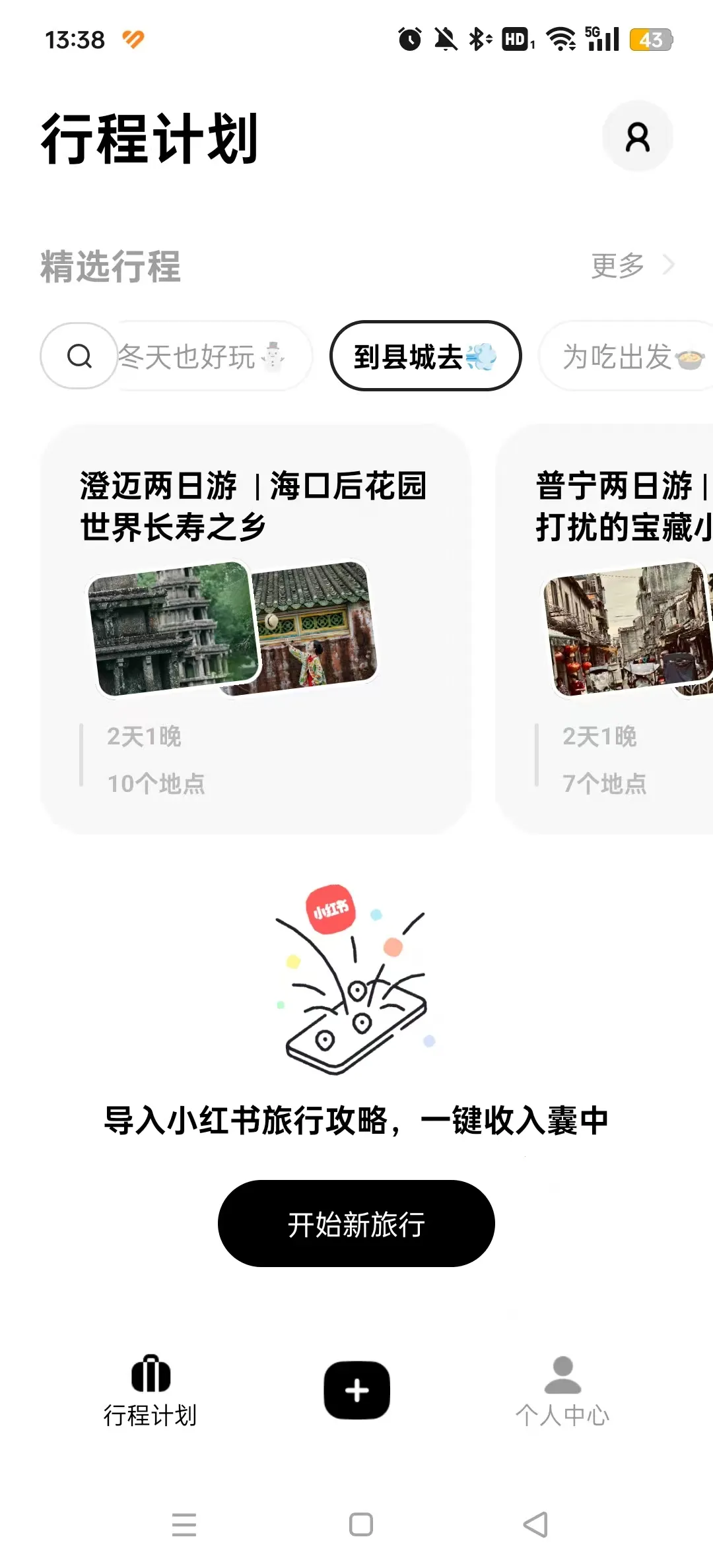Screen dimensions: 713x1568
Task: Tap the black plus button in bottom navigation
Action: 355,1389
